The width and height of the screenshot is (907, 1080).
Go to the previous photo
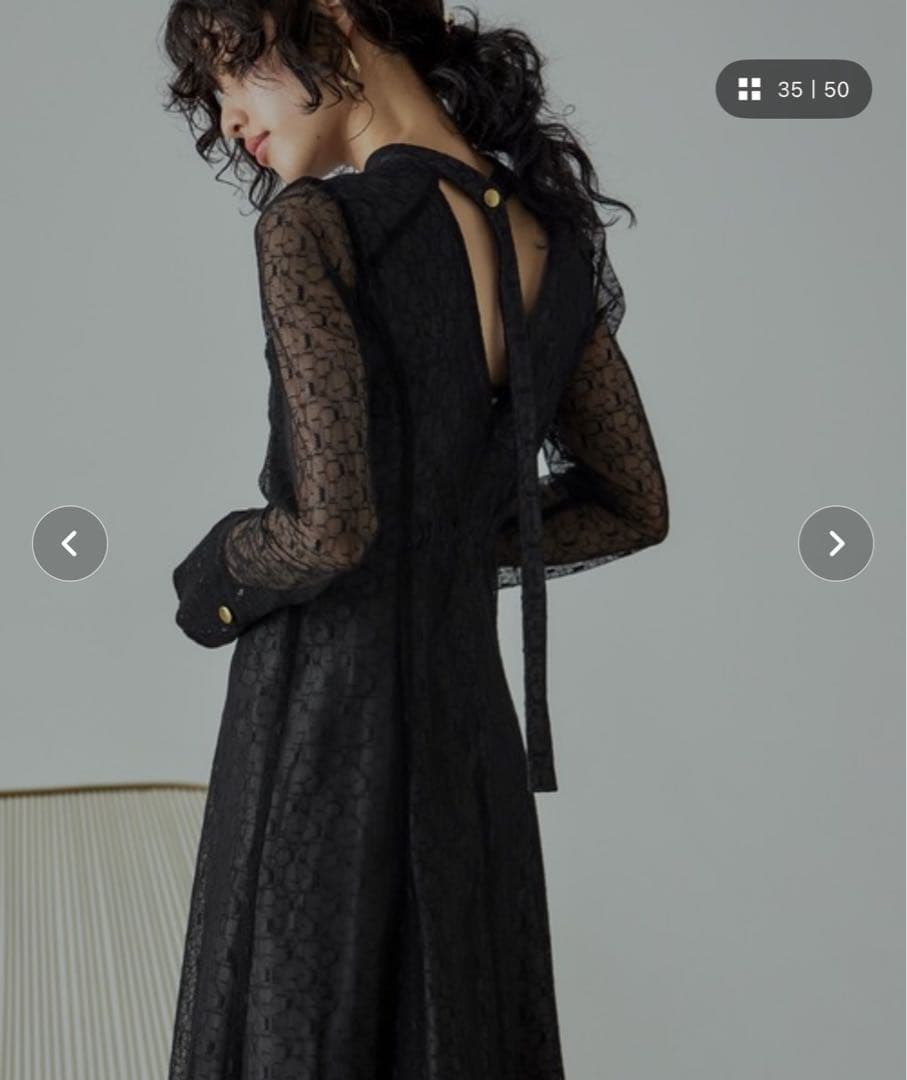(70, 544)
